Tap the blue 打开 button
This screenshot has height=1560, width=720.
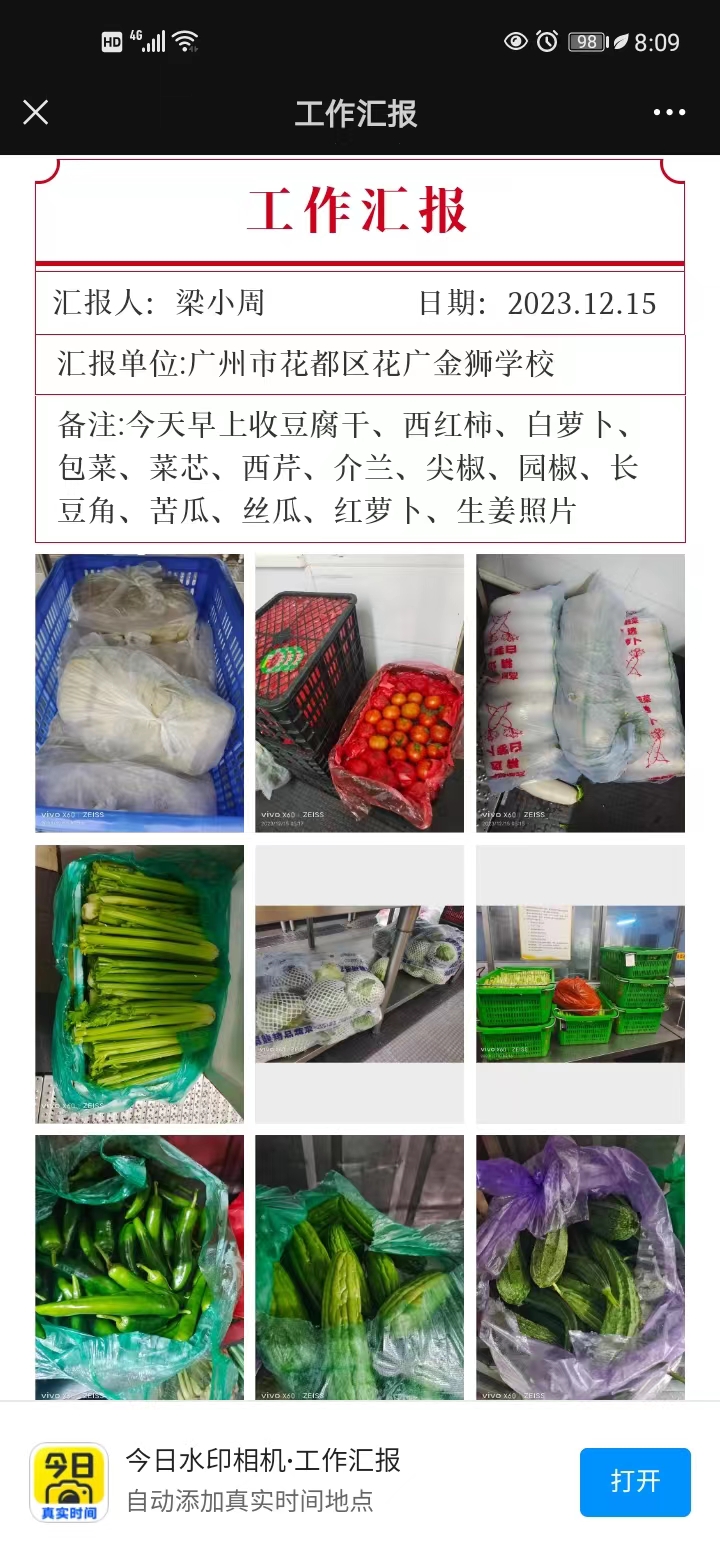635,1481
